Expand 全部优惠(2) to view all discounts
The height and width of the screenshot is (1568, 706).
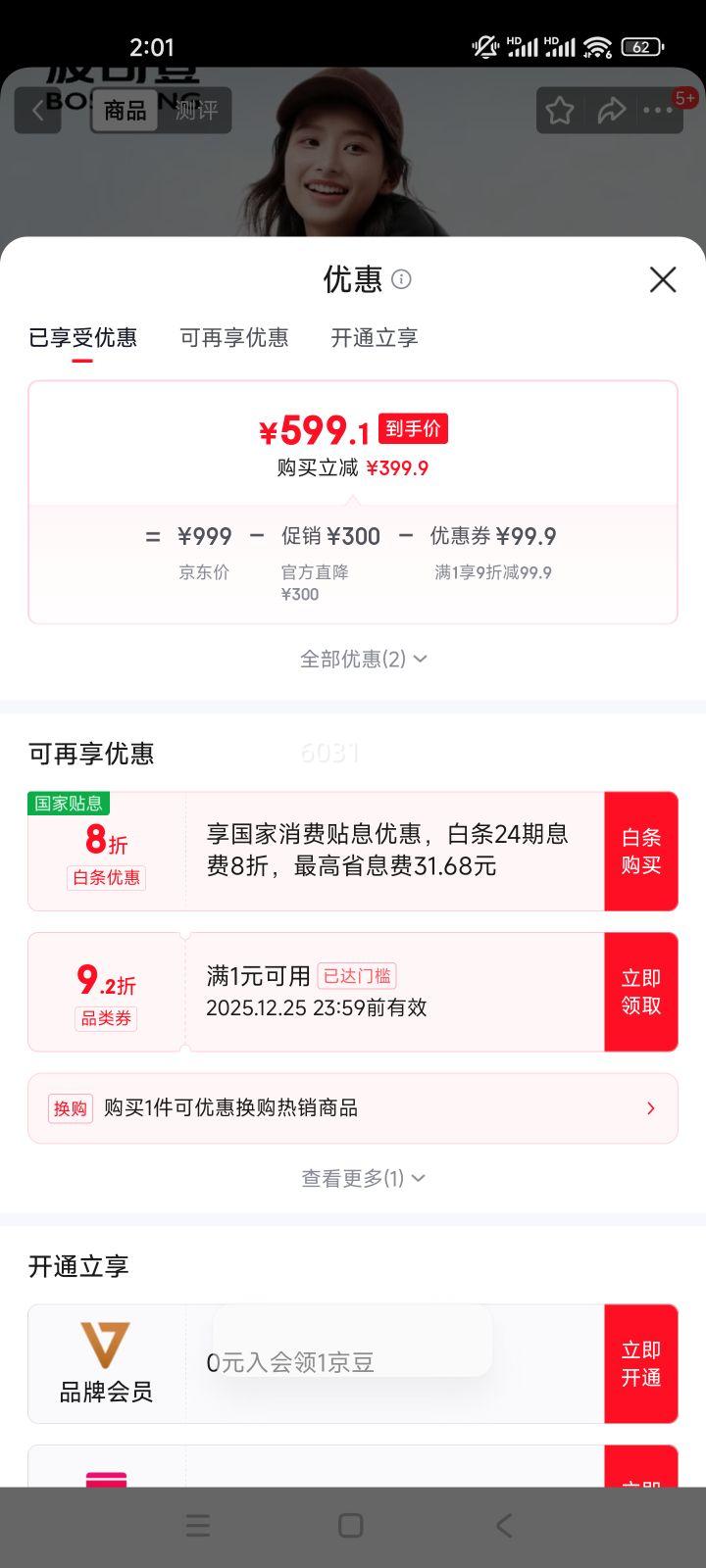364,659
